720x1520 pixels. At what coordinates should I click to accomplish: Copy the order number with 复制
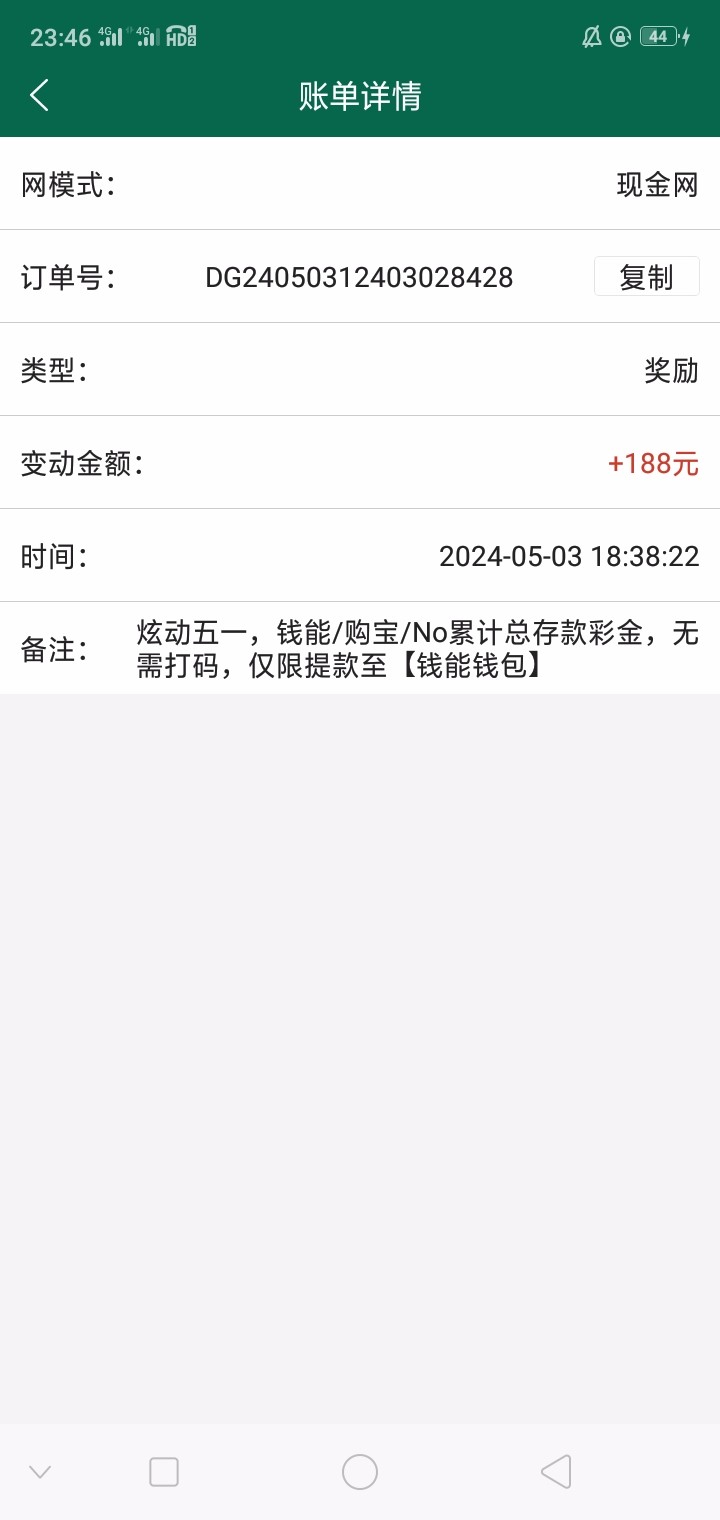click(646, 277)
